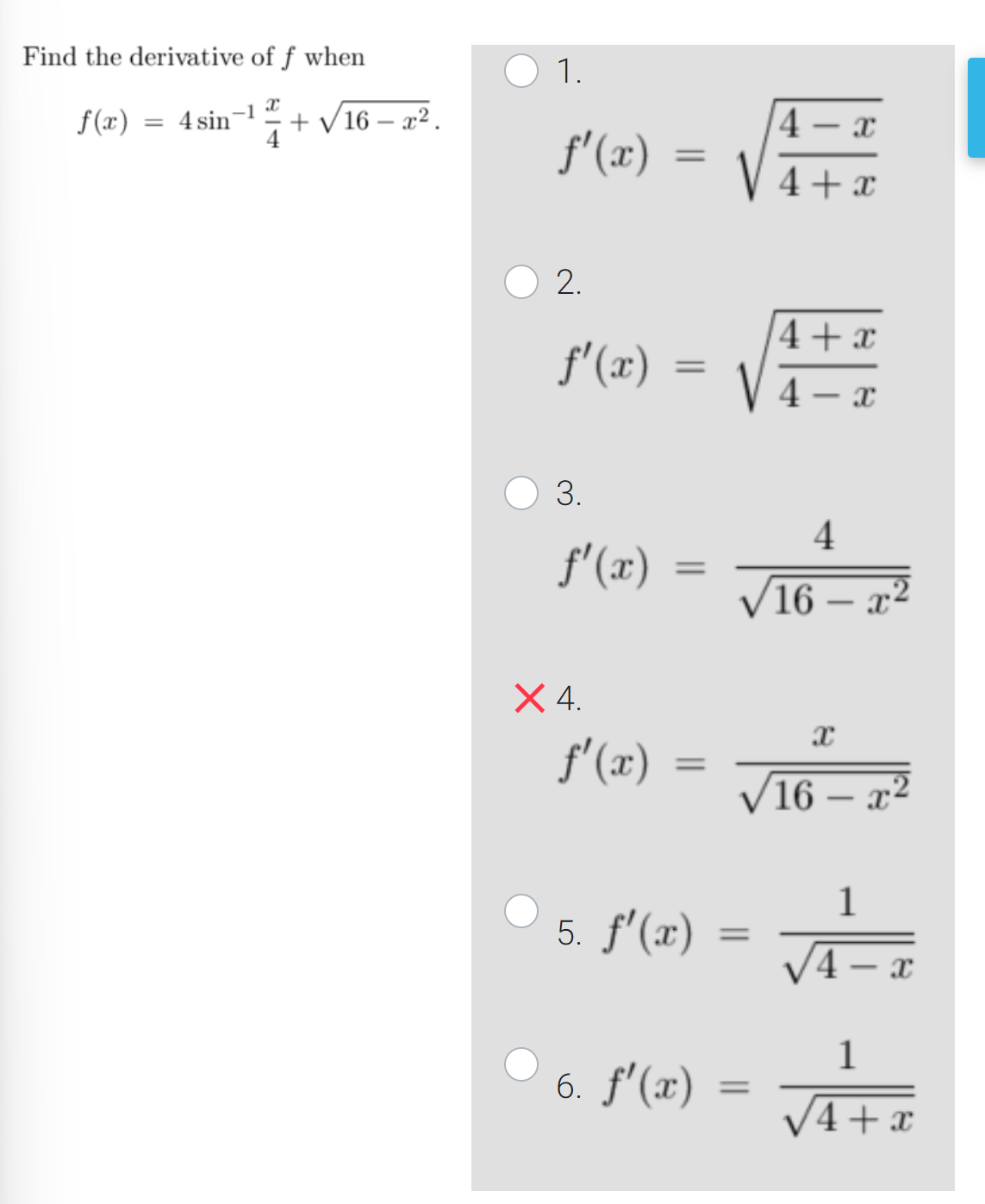This screenshot has height=1204, width=985.
Task: Click the red X marking incorrect answer 4
Action: pyautogui.click(x=532, y=698)
